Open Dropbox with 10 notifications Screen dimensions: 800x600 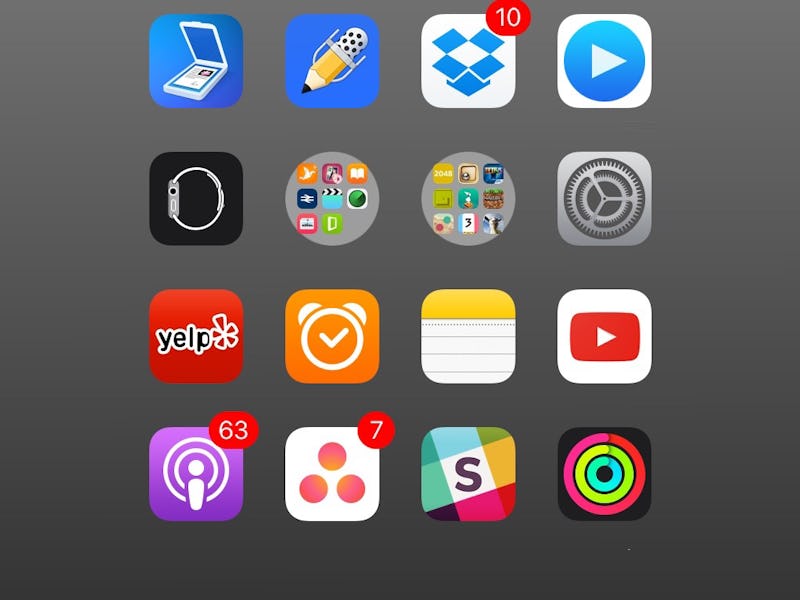tap(468, 61)
